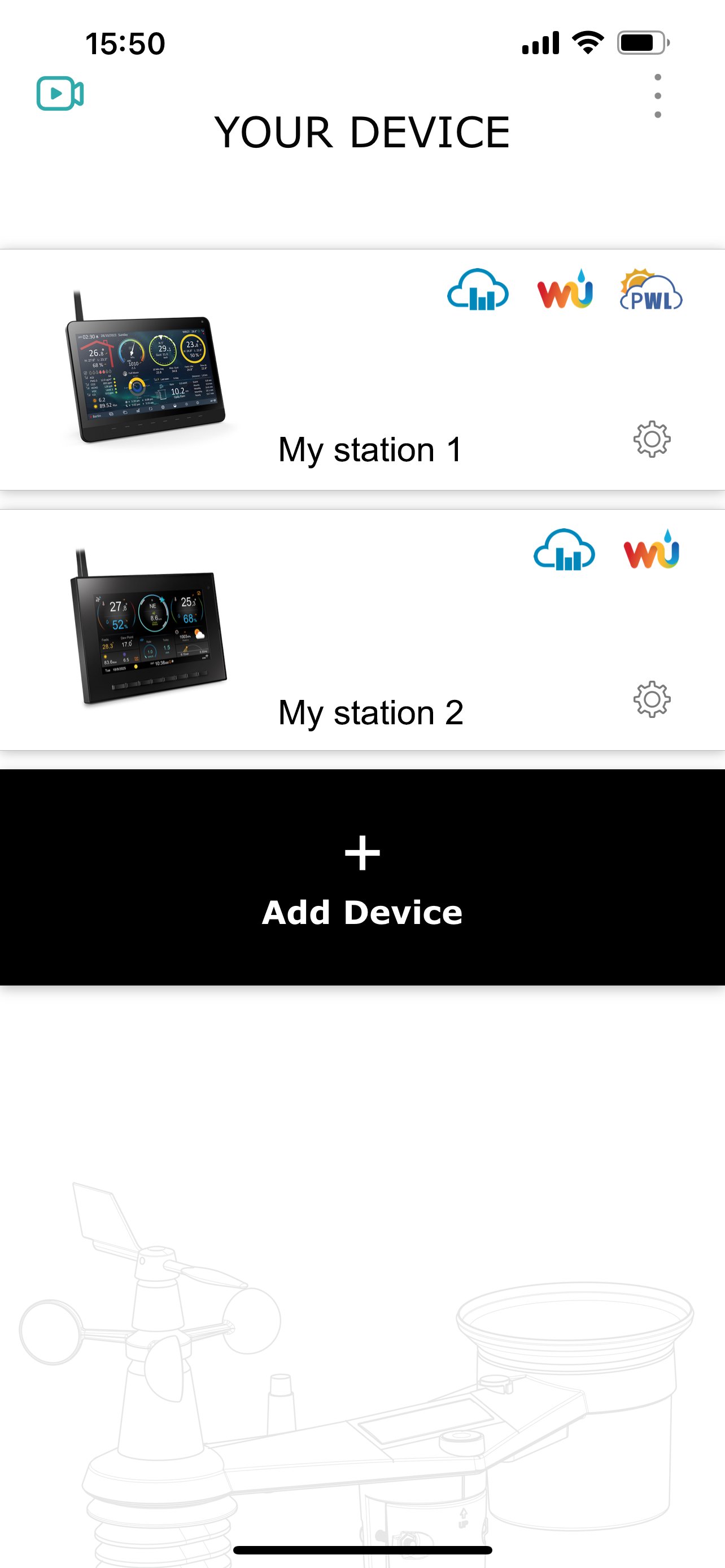This screenshot has height=1568, width=725.
Task: Open the My station 2 device card
Action: 370,712
